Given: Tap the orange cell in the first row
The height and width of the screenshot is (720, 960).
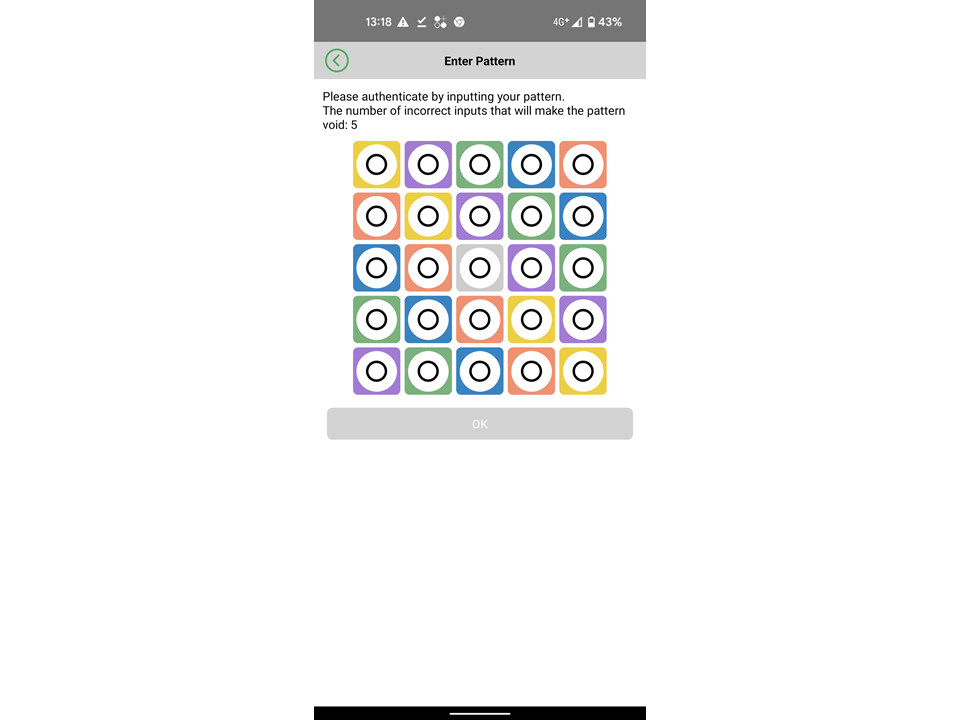Looking at the screenshot, I should pos(583,165).
